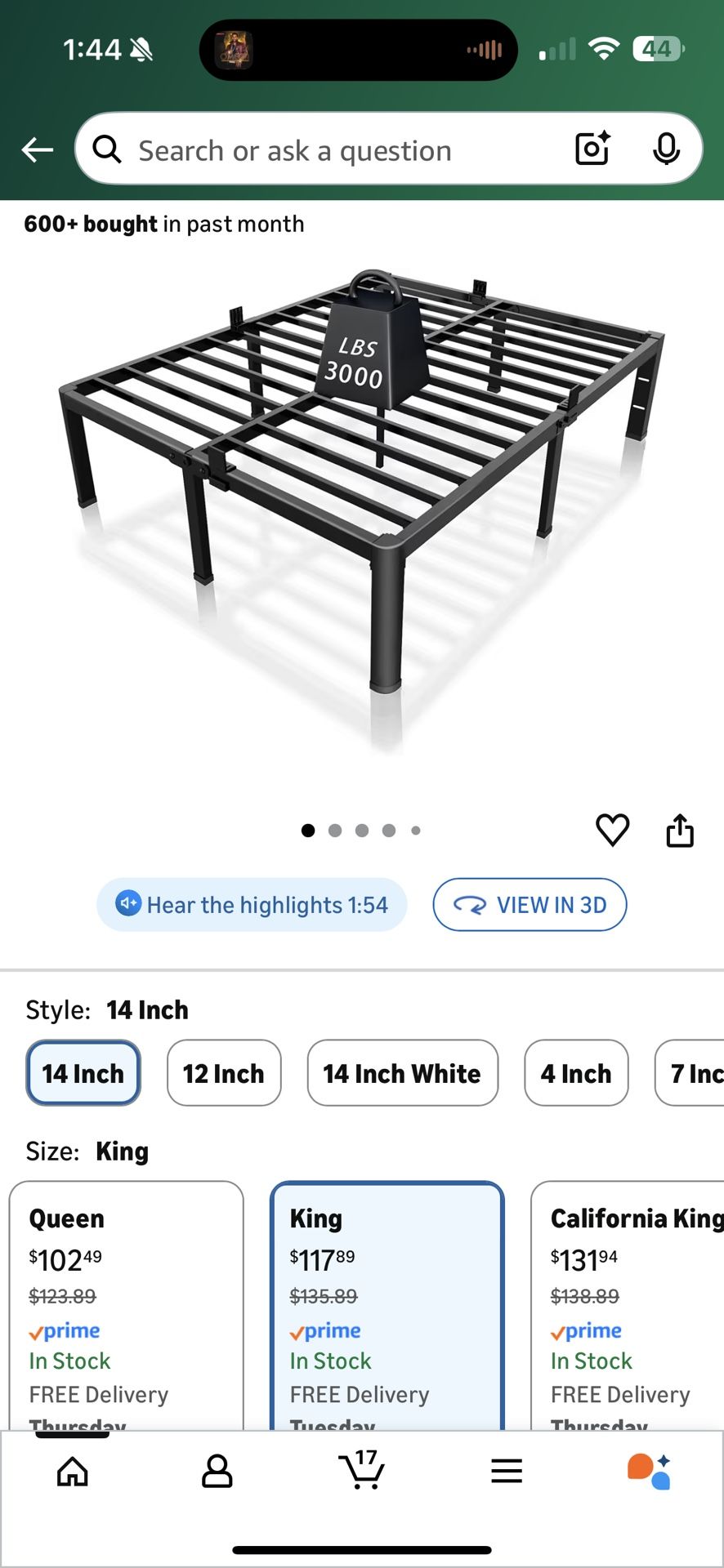Go to your account profile icon
The image size is (724, 1568).
[217, 1470]
